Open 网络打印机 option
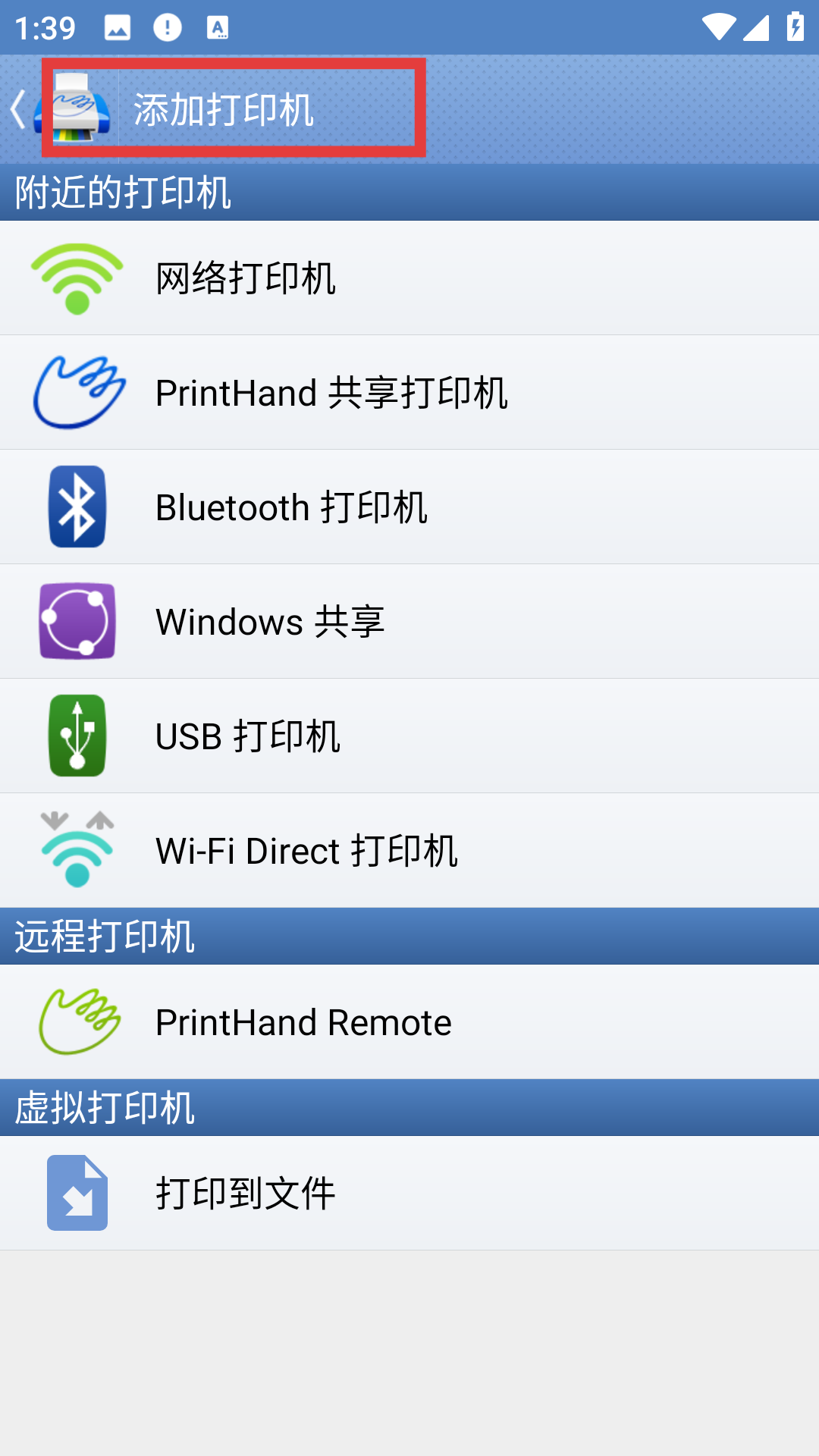The width and height of the screenshot is (819, 1456). pyautogui.click(x=409, y=278)
